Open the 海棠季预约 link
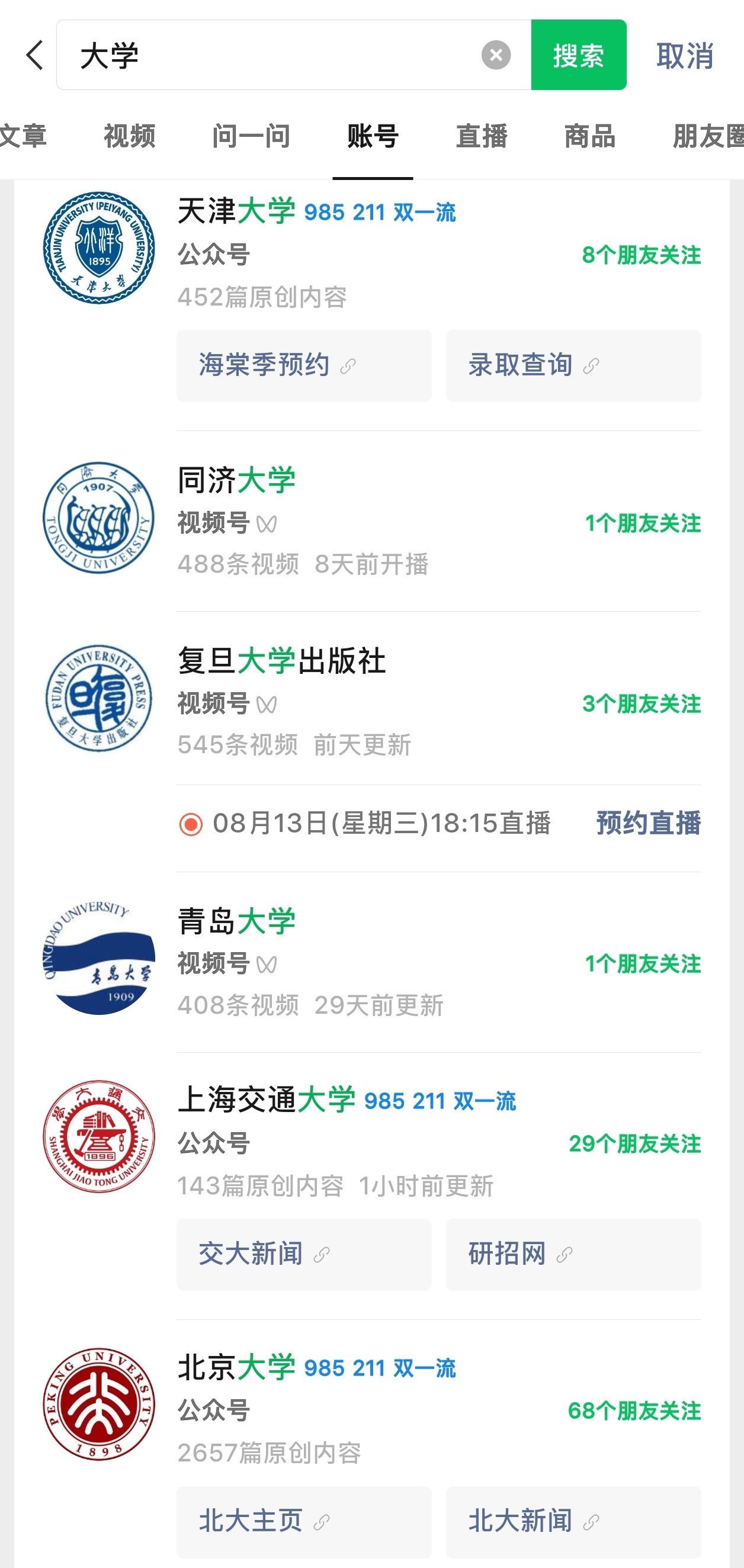Viewport: 744px width, 1568px height. coord(304,366)
